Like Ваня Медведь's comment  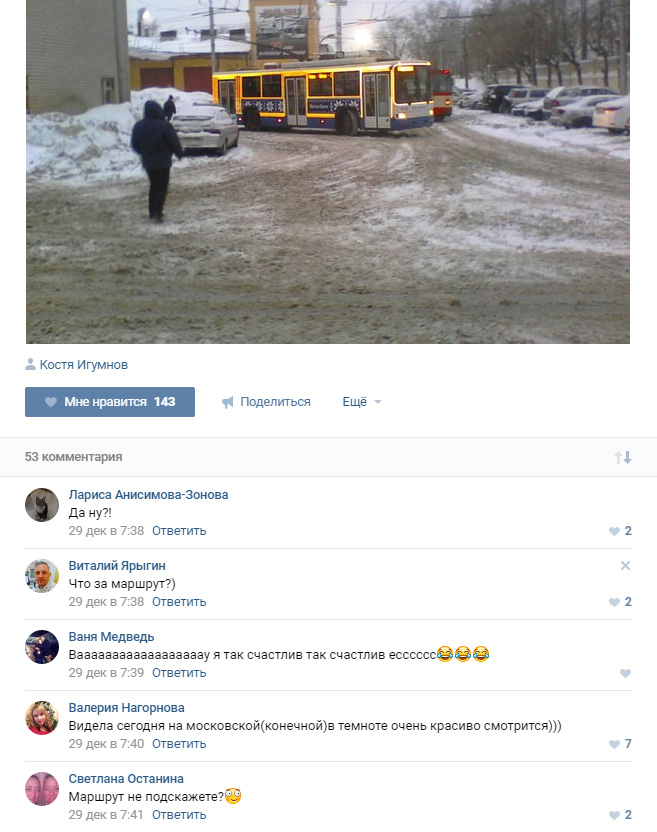pyautogui.click(x=625, y=673)
